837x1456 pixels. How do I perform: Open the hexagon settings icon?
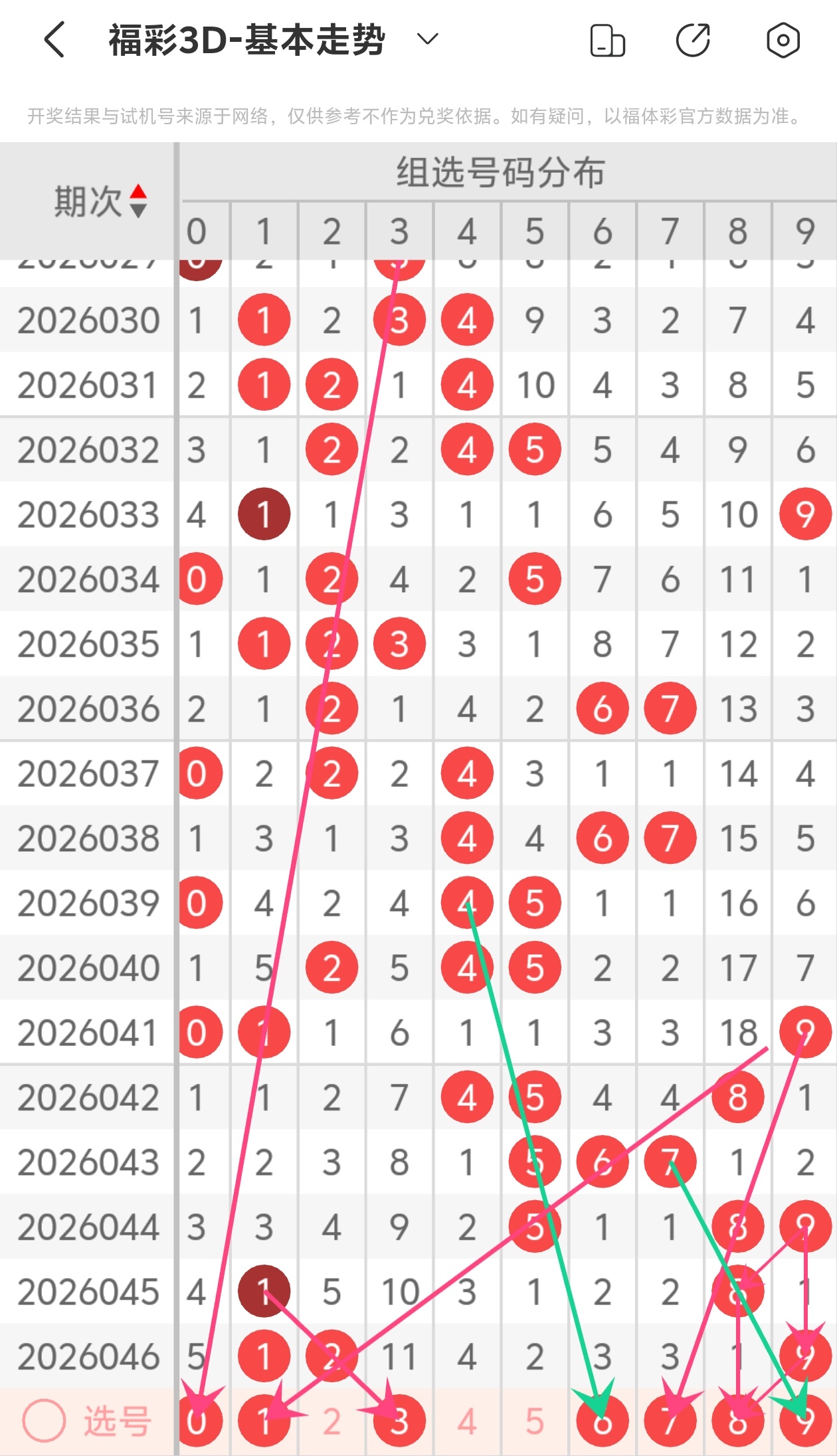(x=783, y=40)
